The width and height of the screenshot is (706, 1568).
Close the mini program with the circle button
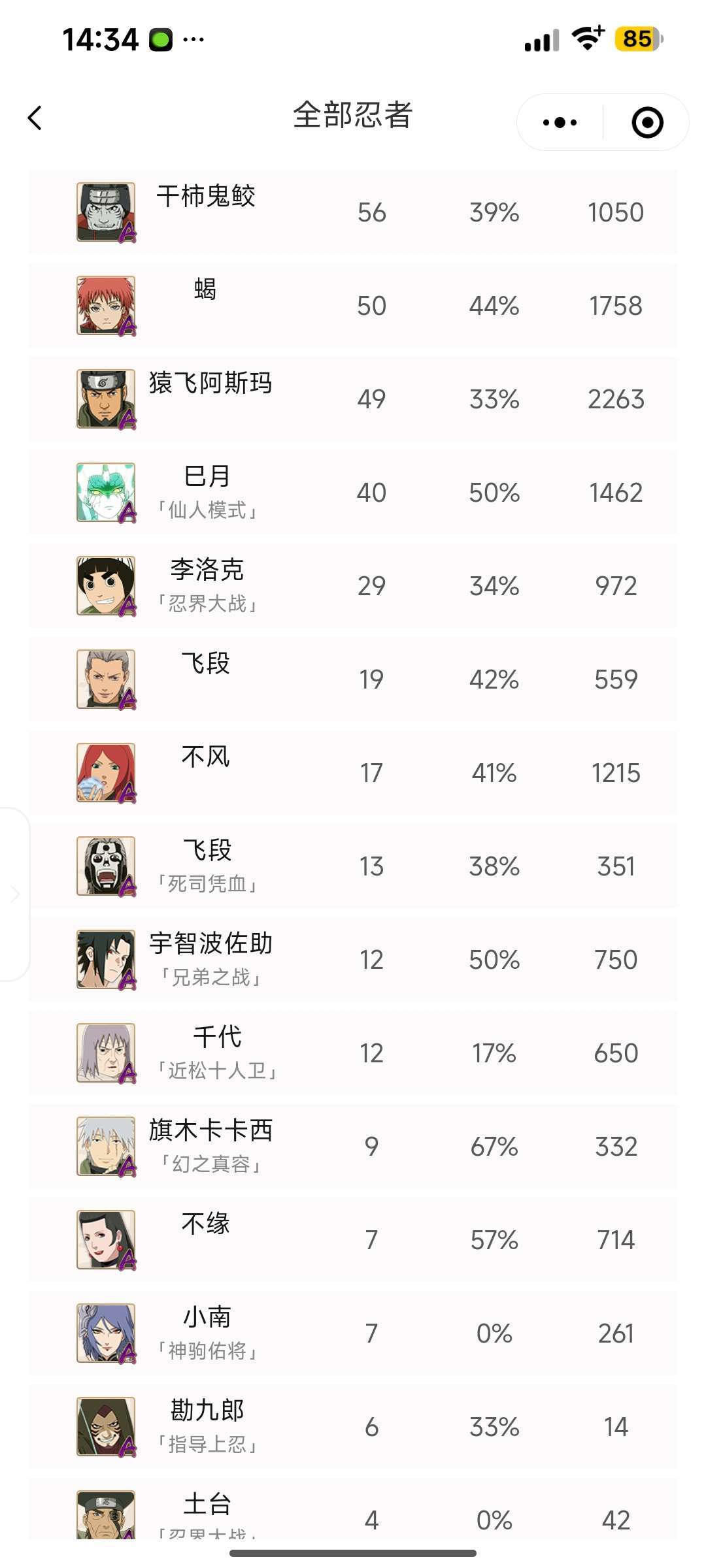pos(647,122)
